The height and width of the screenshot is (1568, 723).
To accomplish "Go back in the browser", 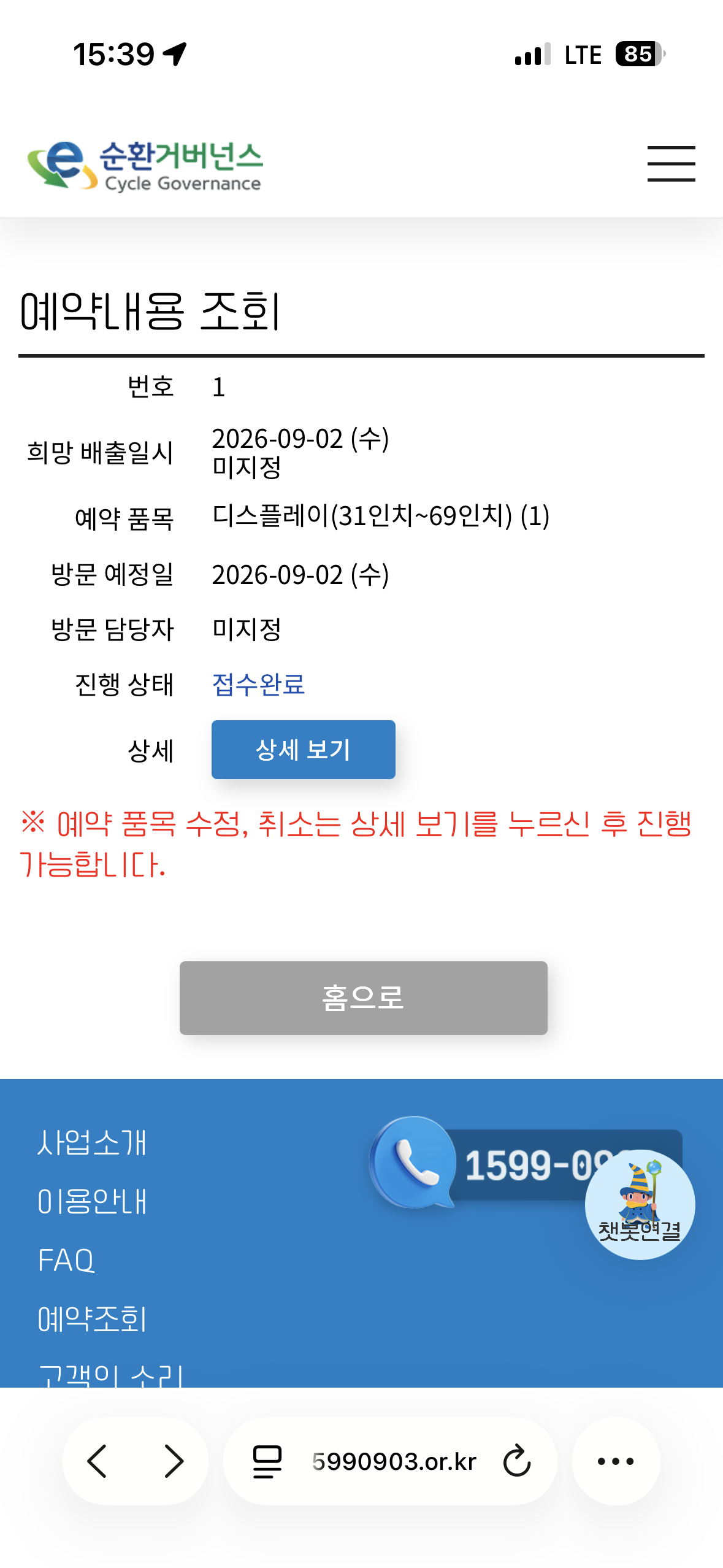I will (x=98, y=1461).
